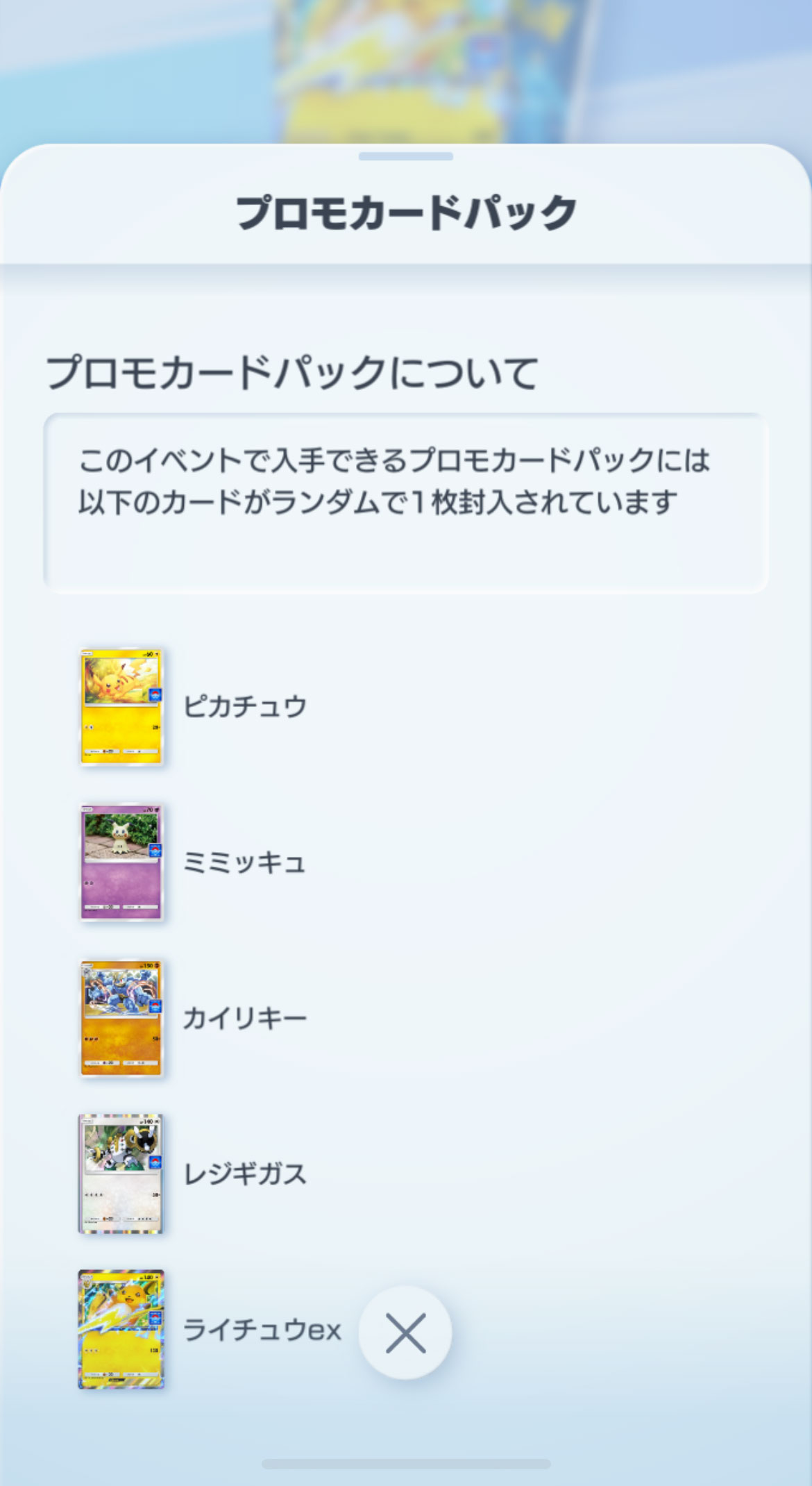Open the ライチュウex card

121,1329
